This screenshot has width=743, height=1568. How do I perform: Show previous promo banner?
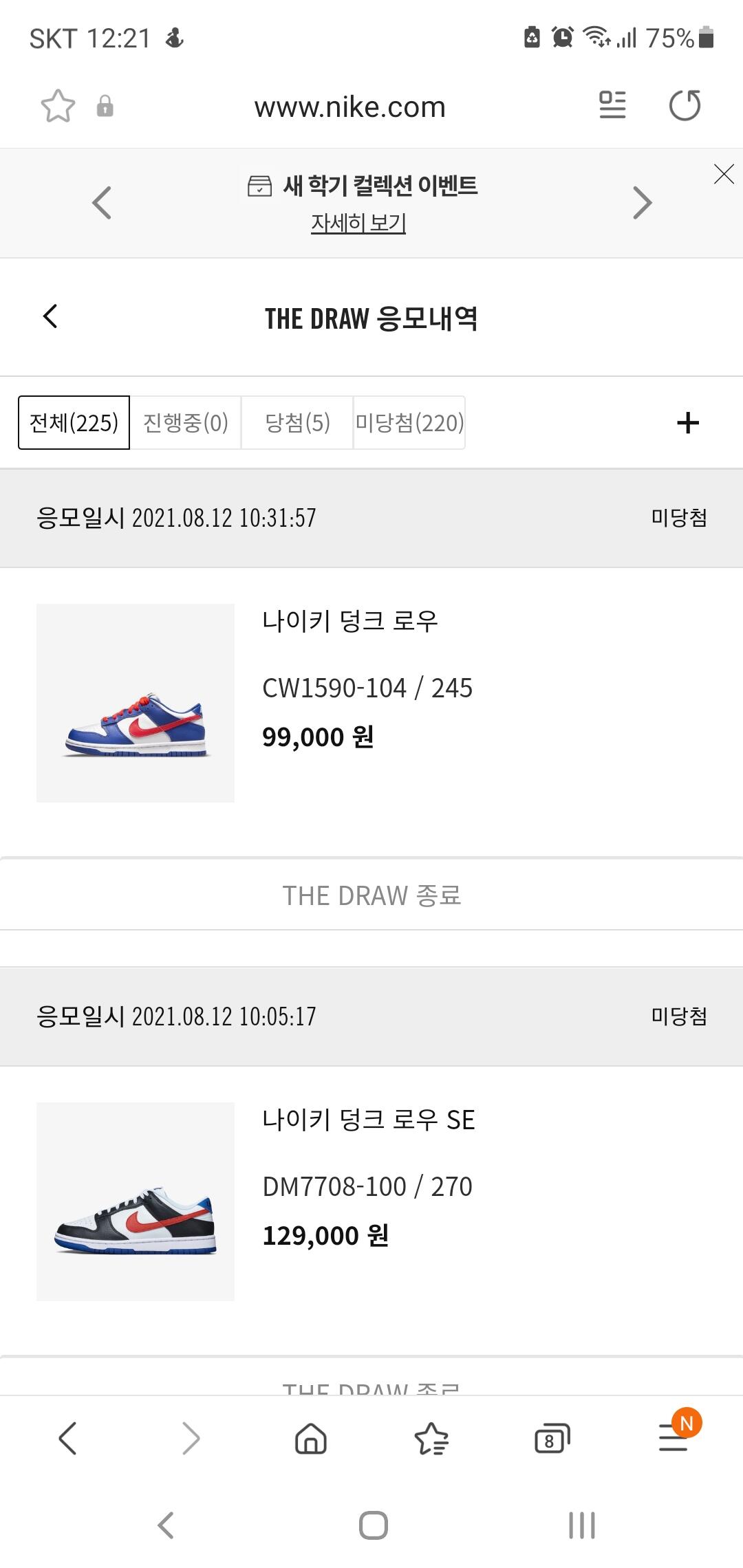[102, 203]
